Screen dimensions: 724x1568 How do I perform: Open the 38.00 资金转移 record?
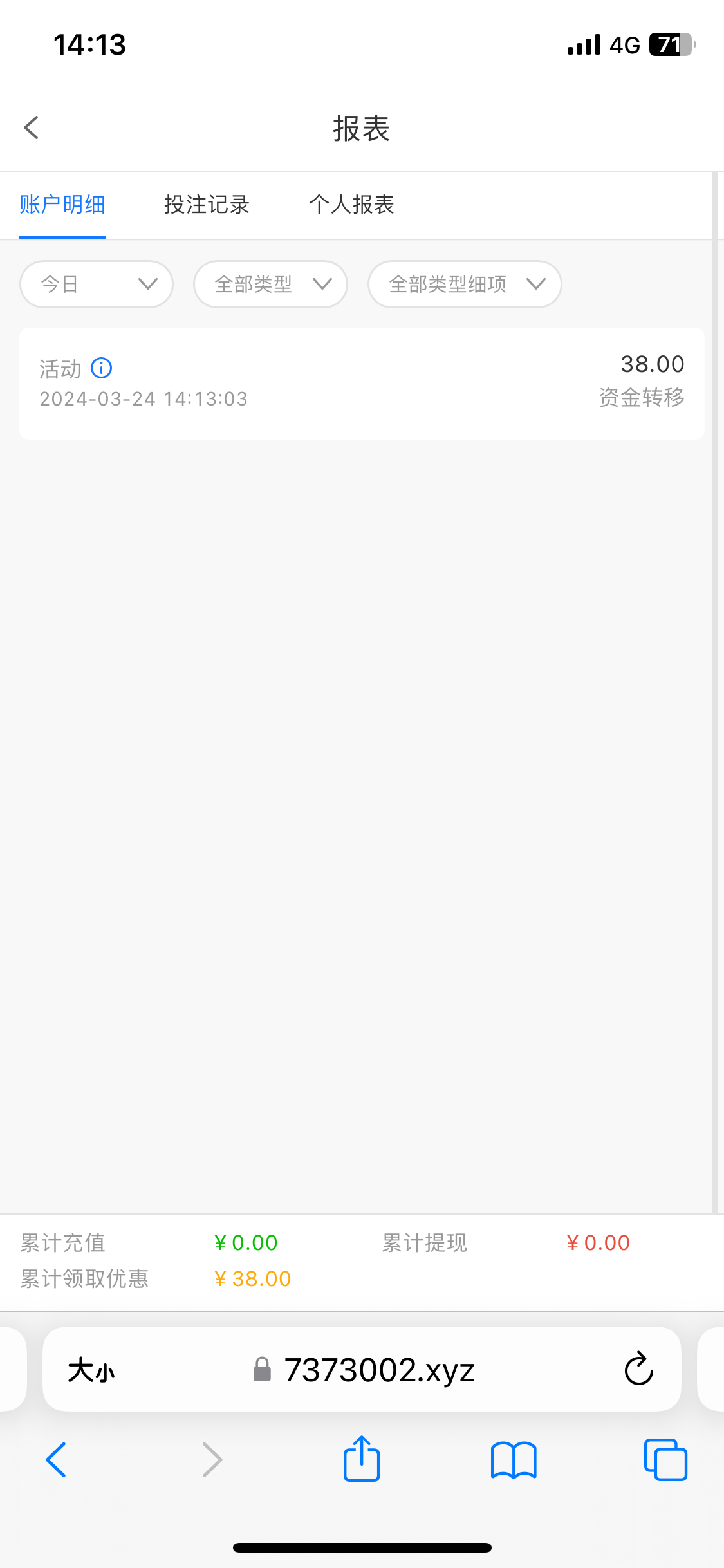point(362,384)
